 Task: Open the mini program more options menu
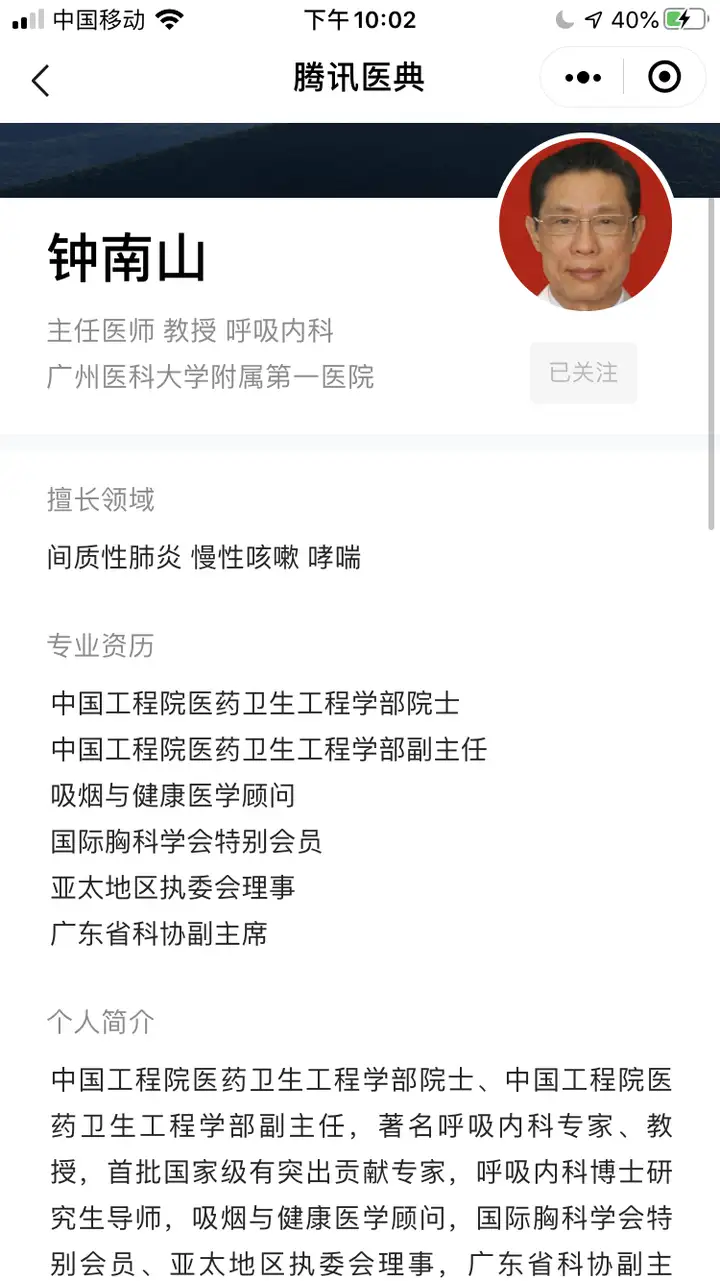click(x=583, y=78)
